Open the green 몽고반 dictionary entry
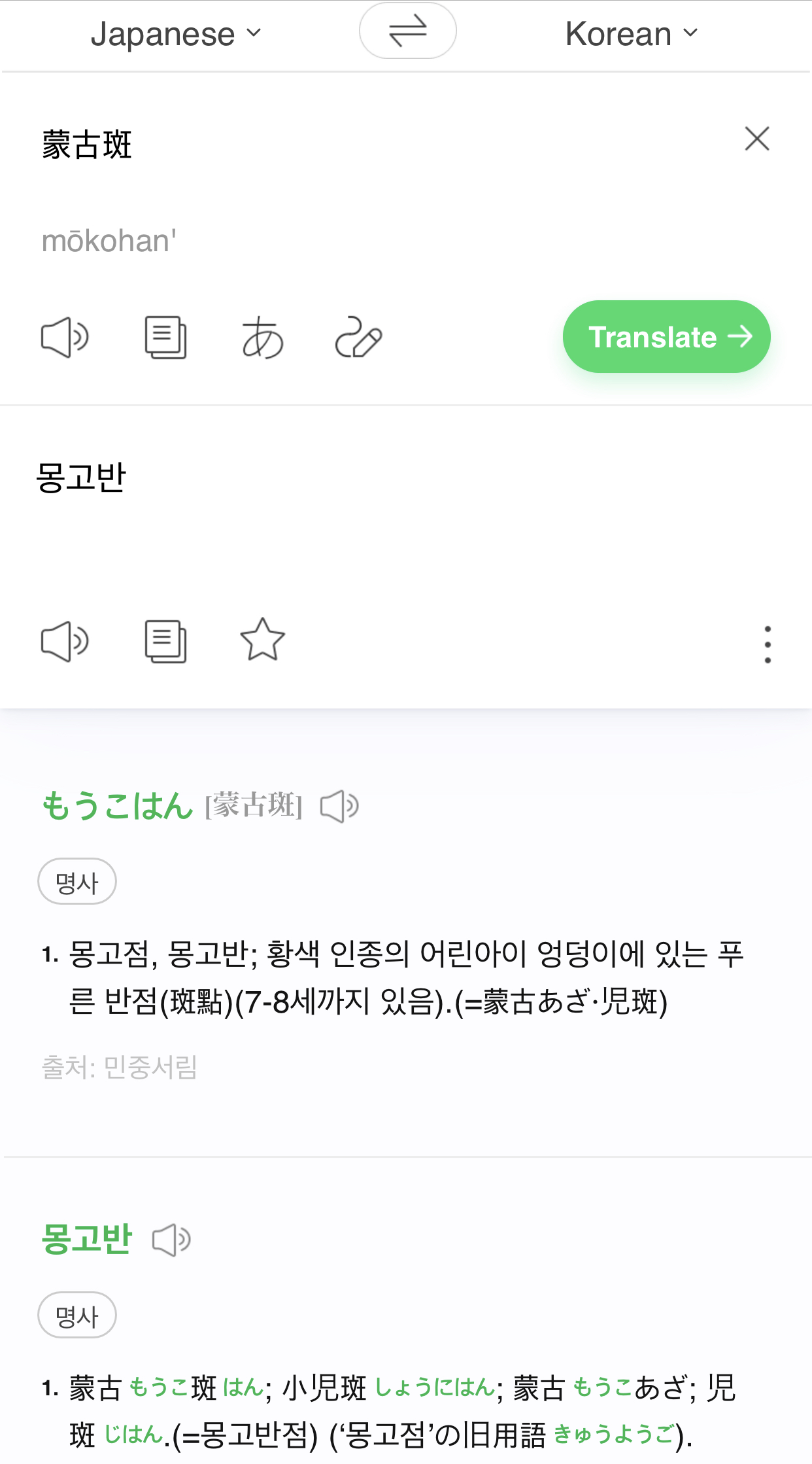This screenshot has width=812, height=1464. point(87,1239)
